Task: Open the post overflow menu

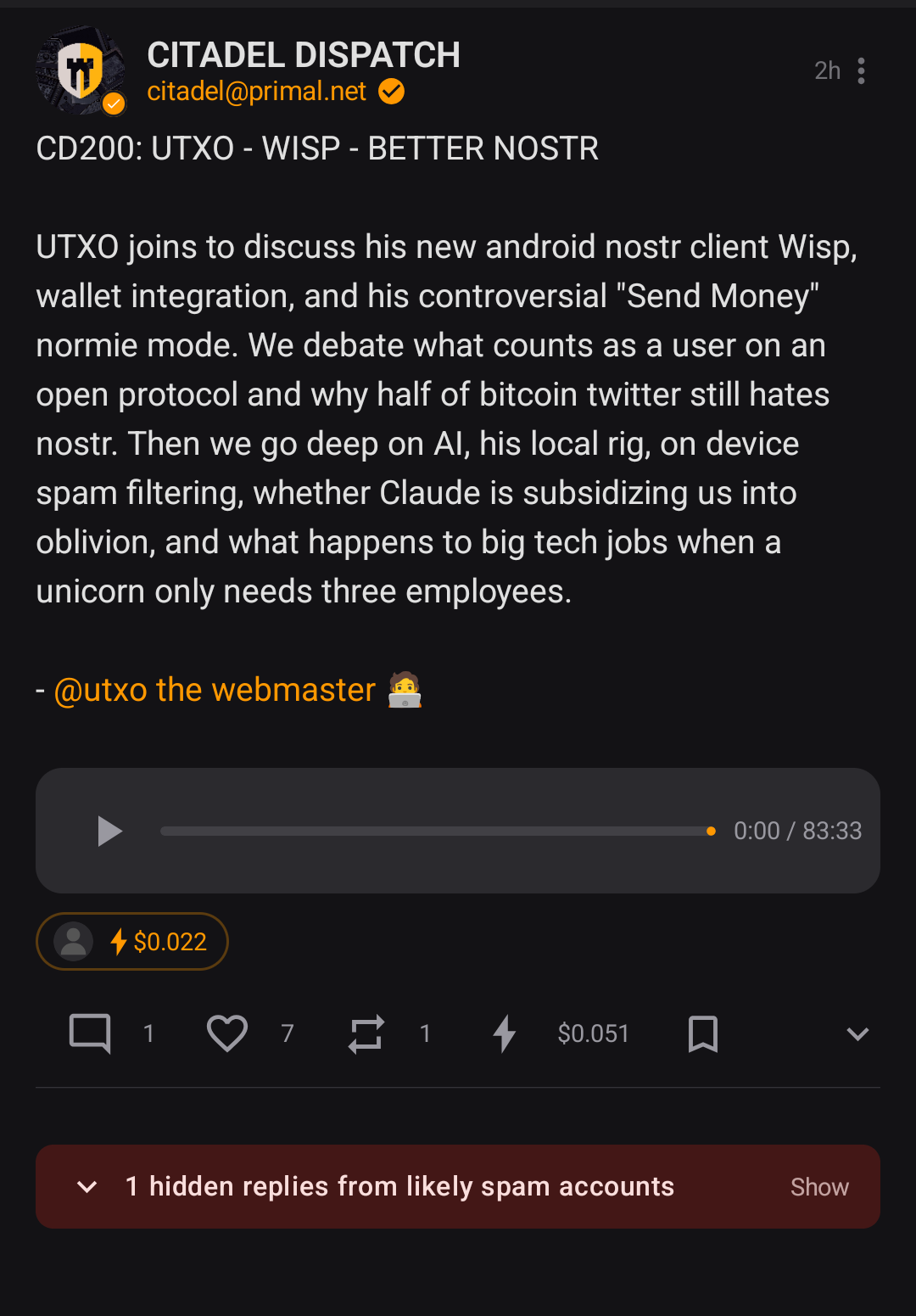Action: (861, 71)
